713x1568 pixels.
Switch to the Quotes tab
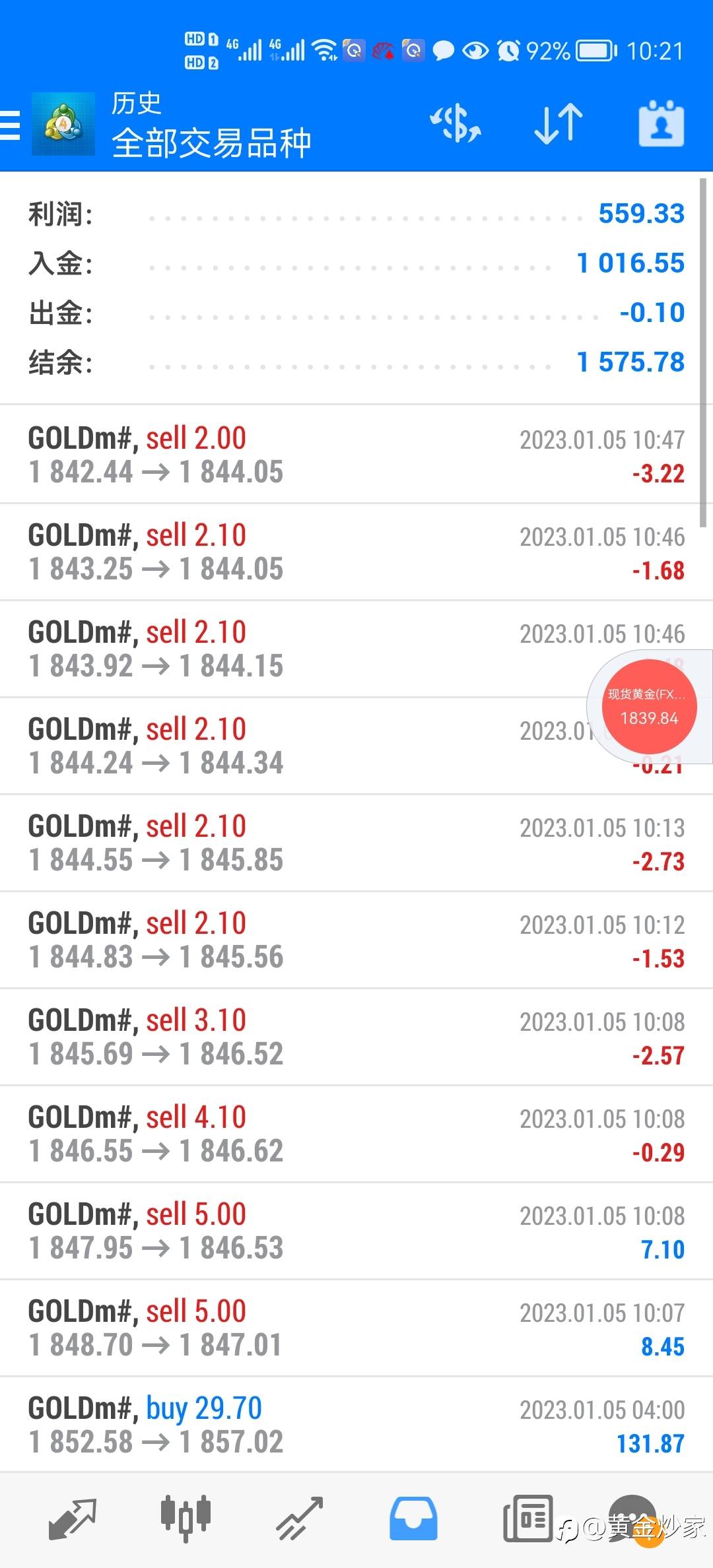coord(73,1518)
